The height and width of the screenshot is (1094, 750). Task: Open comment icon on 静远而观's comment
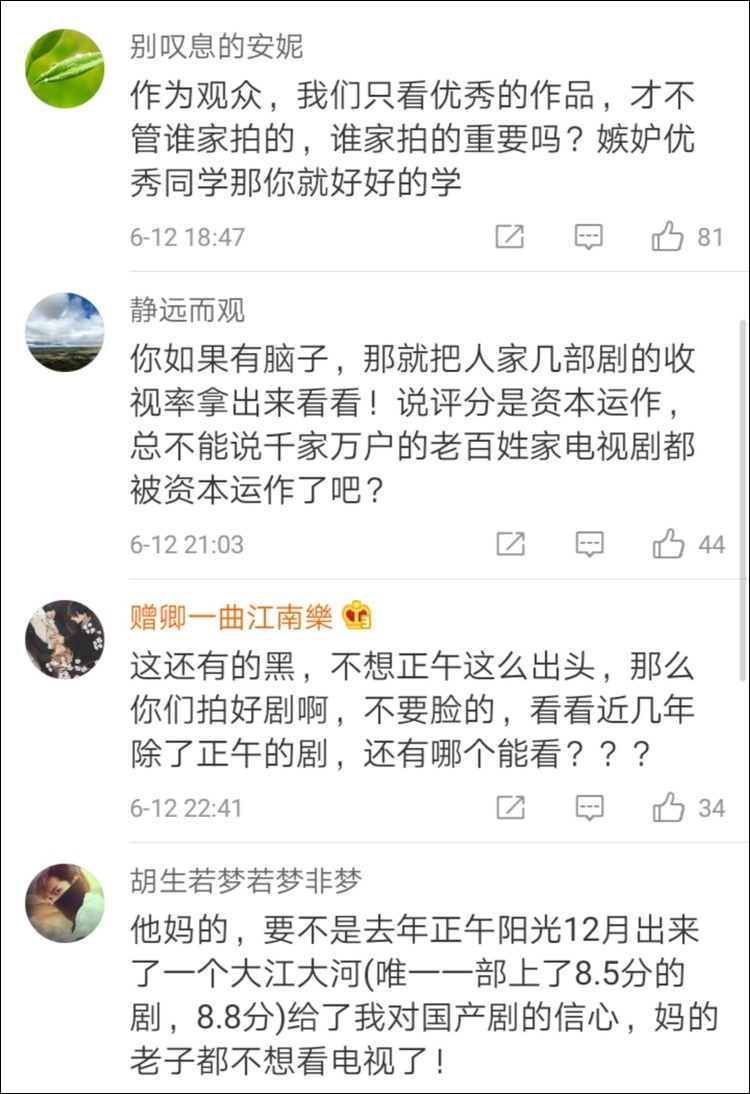point(589,544)
